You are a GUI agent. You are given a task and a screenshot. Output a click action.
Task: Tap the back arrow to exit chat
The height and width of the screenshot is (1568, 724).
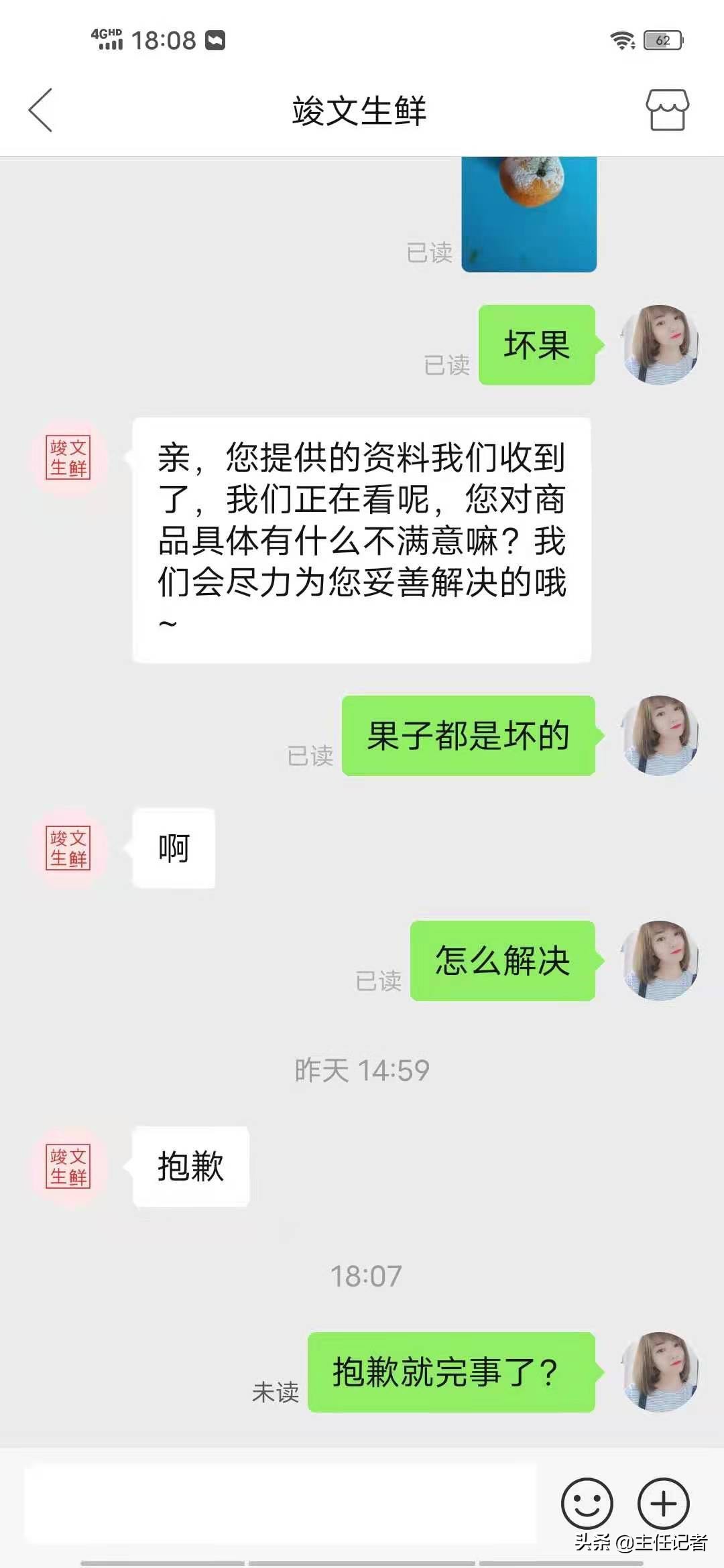(x=42, y=111)
